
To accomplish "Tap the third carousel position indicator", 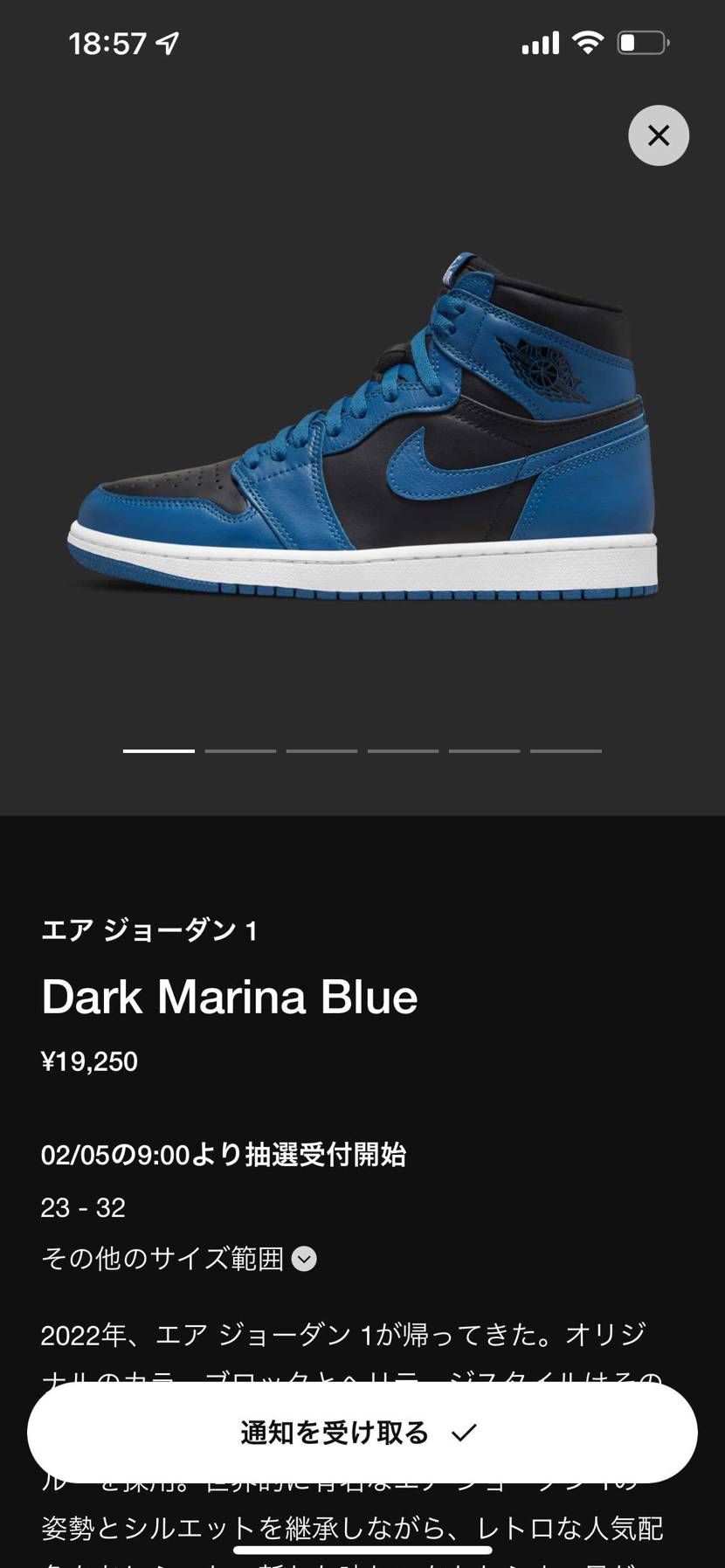I will pyautogui.click(x=321, y=750).
